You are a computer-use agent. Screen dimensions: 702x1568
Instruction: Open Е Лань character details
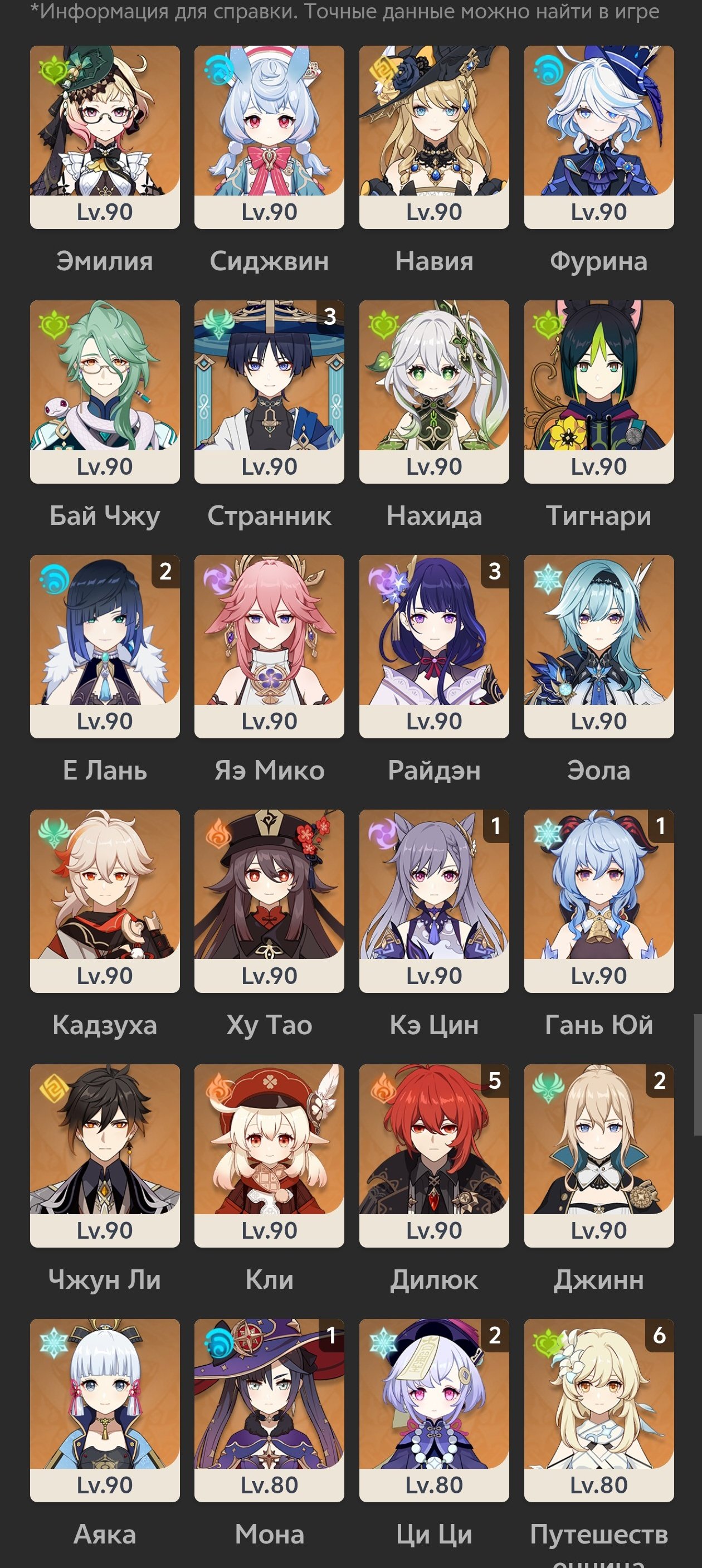tap(105, 646)
